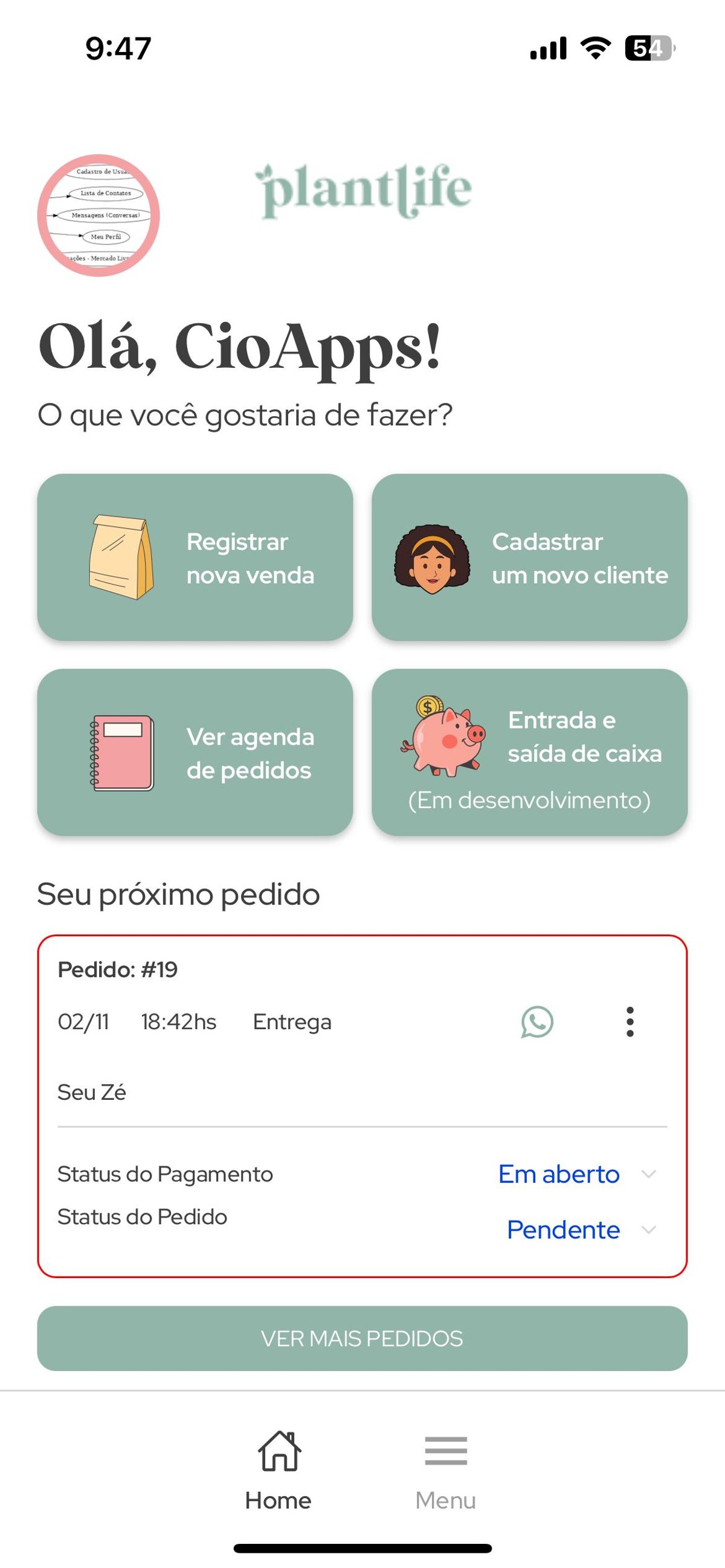Screen dimensions: 725x1568
Task: Open the three-dot menu for Pedido #19
Action: (630, 1021)
